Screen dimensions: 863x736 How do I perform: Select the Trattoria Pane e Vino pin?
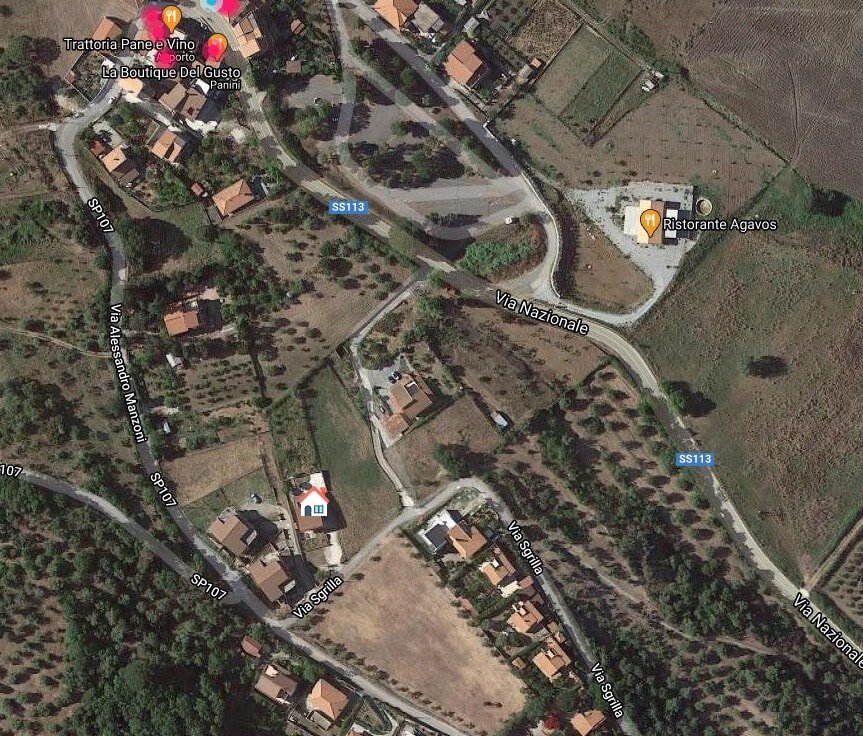tap(171, 17)
